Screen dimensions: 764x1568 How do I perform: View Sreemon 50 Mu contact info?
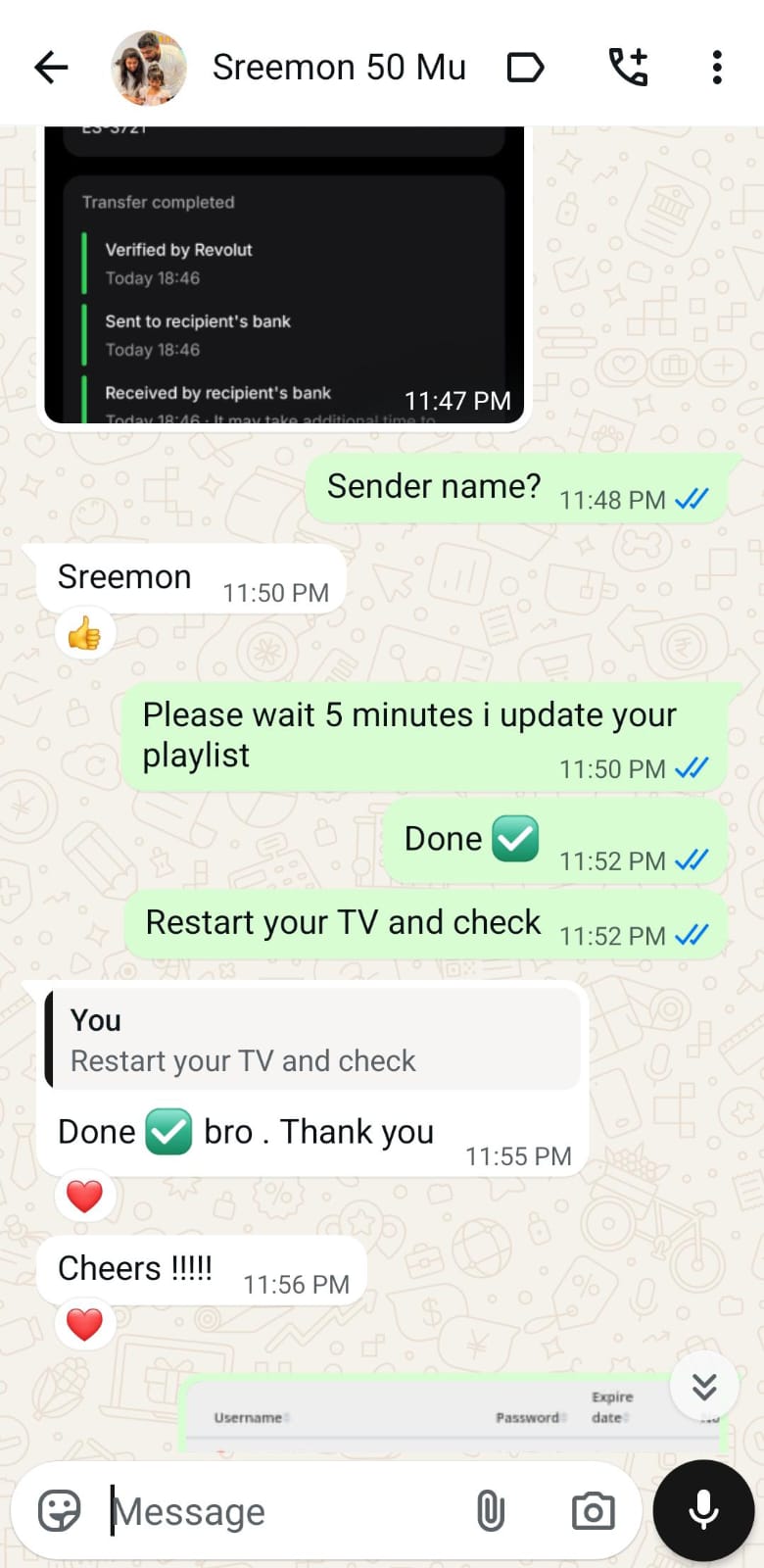(339, 68)
